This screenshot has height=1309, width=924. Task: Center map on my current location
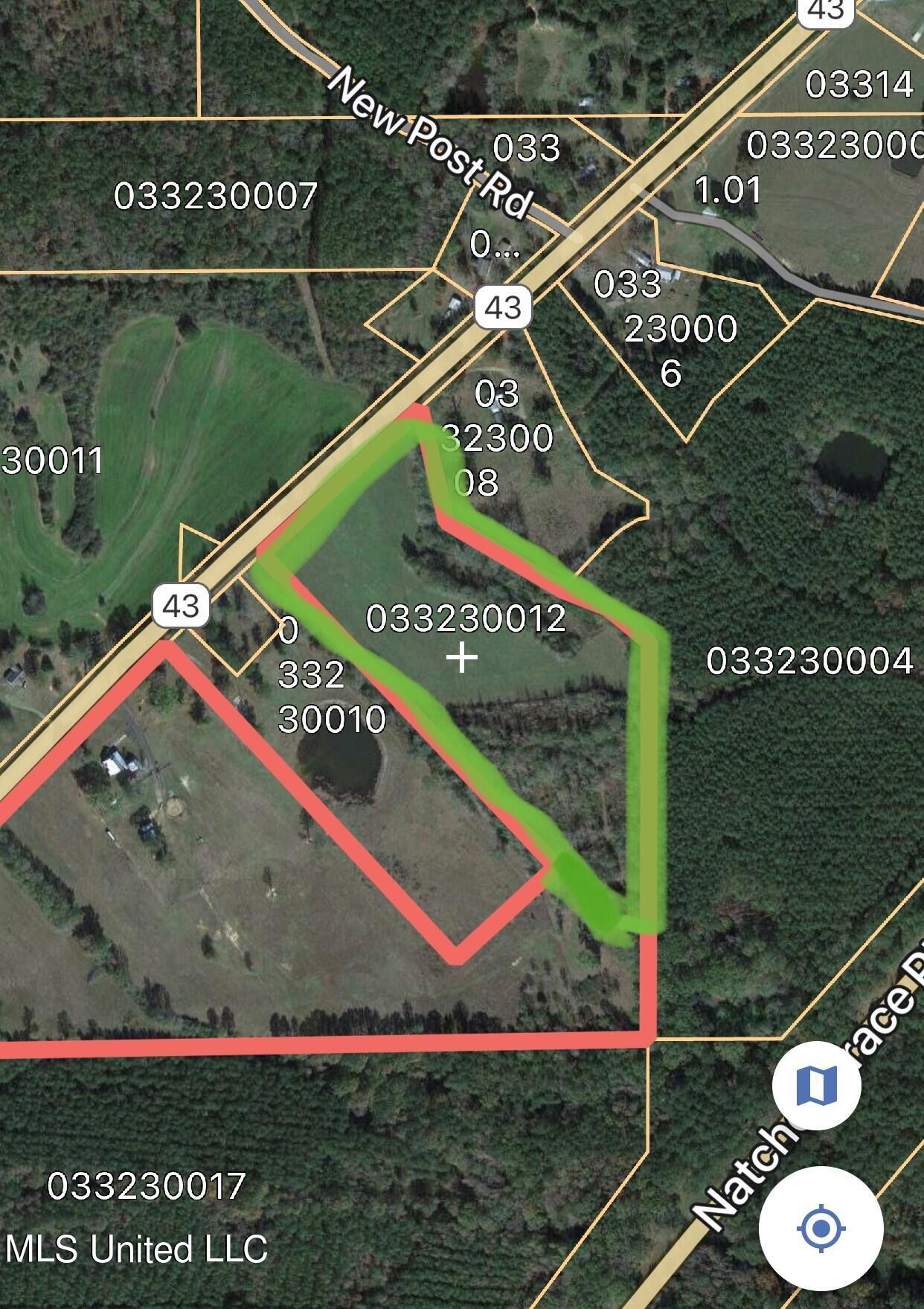pos(821,1227)
